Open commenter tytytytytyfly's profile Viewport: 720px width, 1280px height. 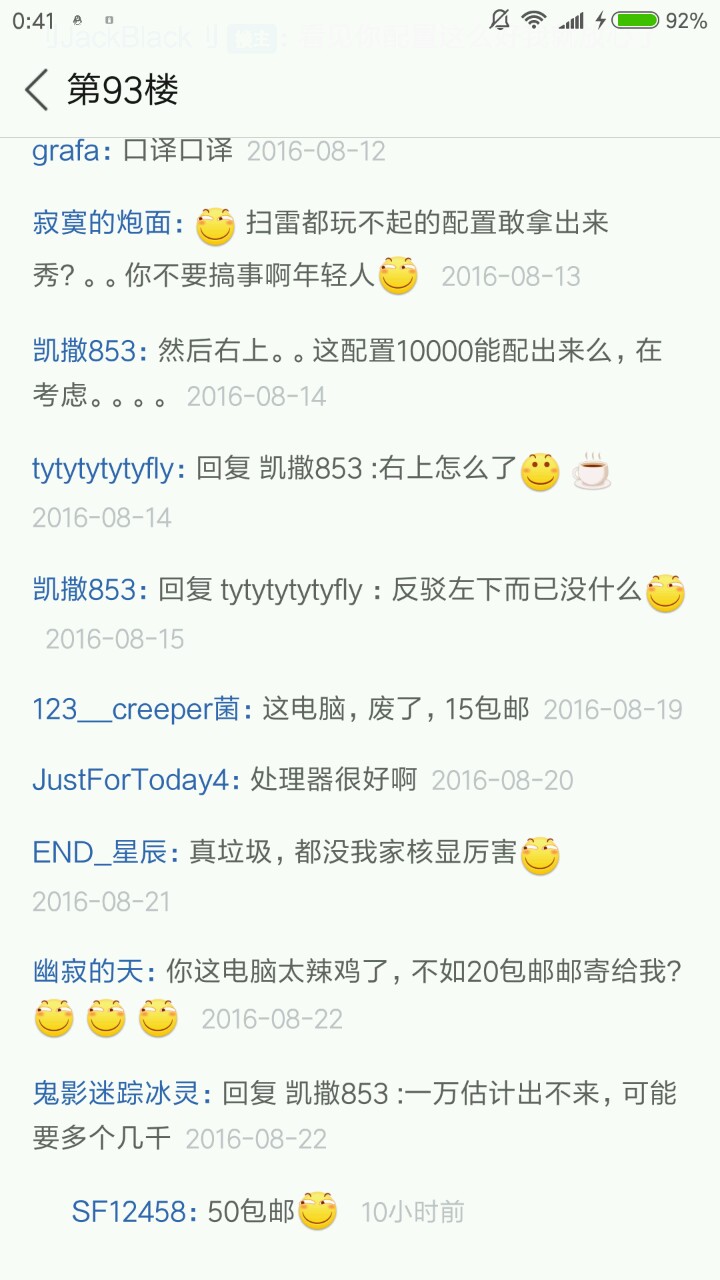(102, 468)
